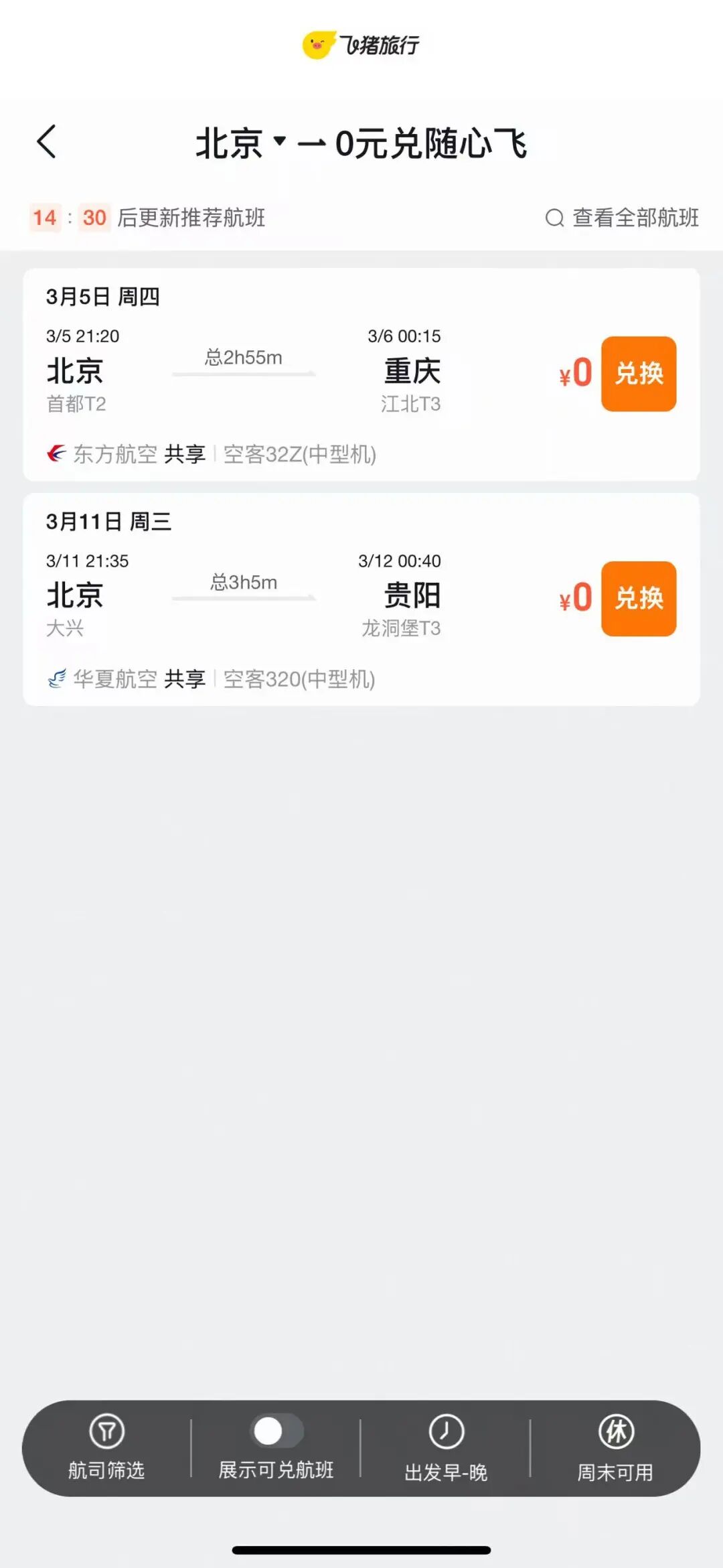This screenshot has height=1568, width=723.
Task: Tap 查看全部航班 to view all flights
Action: tap(622, 218)
